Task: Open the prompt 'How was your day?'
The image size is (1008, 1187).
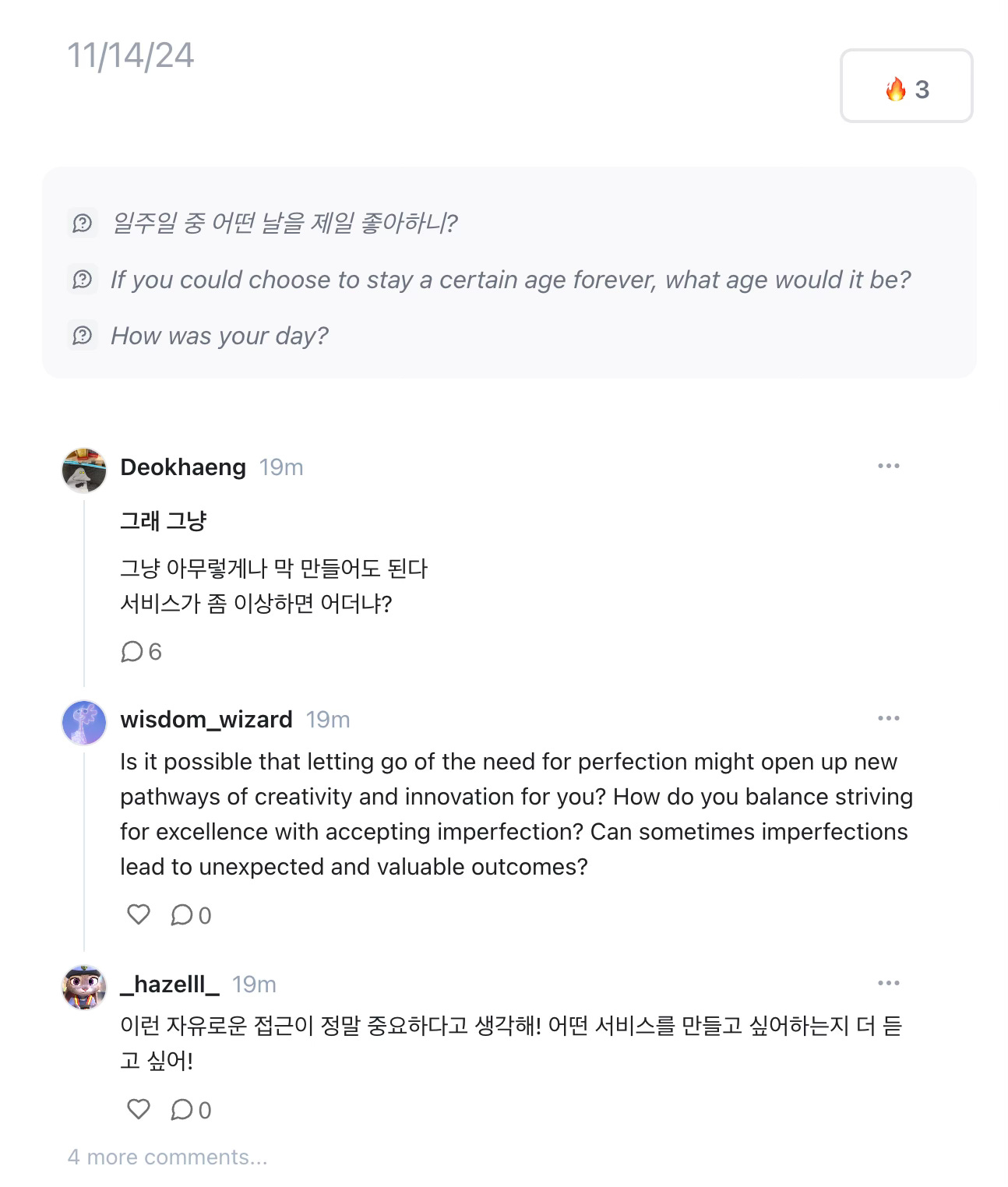Action: click(x=219, y=336)
